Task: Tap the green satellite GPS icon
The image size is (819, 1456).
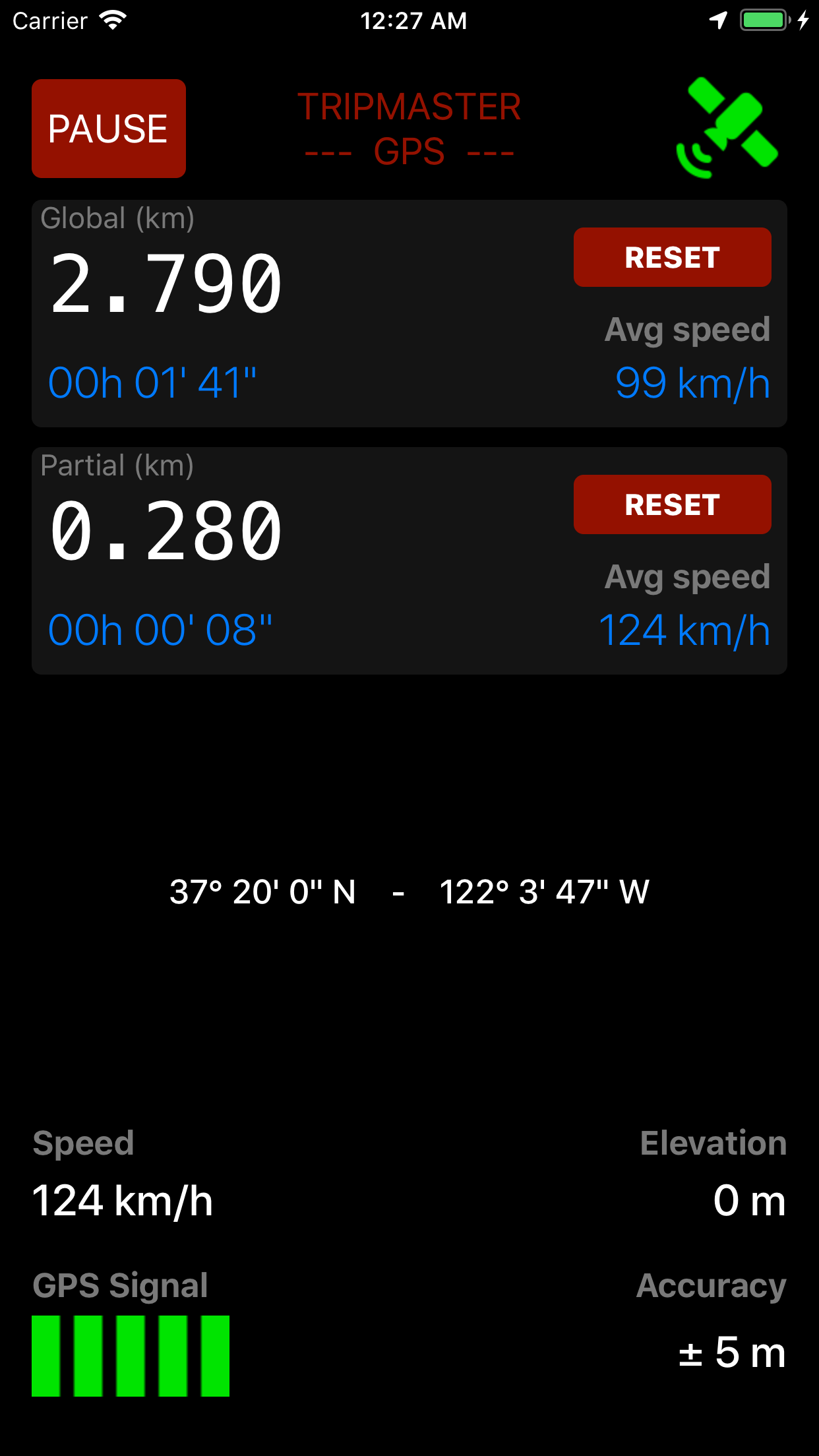Action: coord(727,128)
